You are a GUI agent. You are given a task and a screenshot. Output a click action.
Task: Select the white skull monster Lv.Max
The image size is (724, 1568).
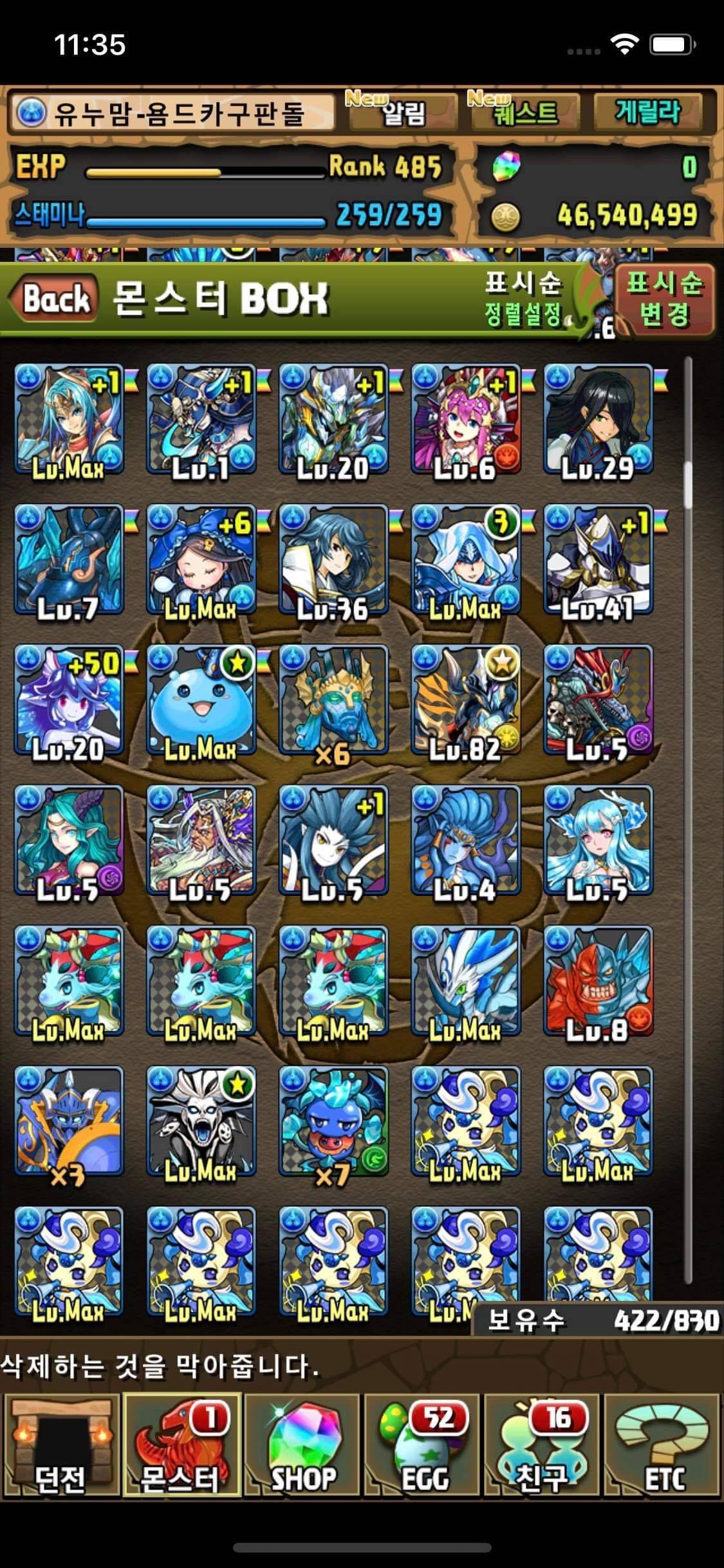click(201, 1121)
